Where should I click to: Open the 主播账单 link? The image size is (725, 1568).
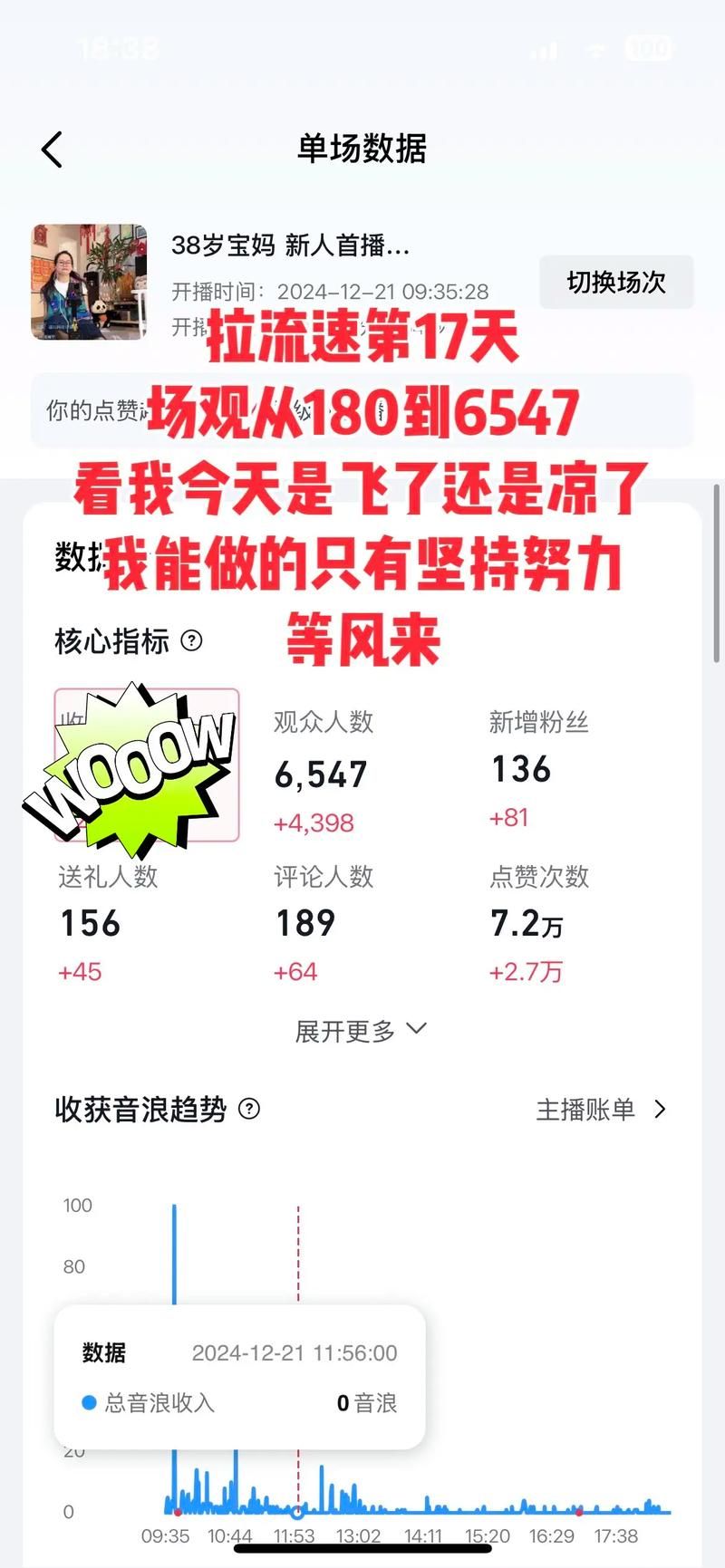(601, 1110)
